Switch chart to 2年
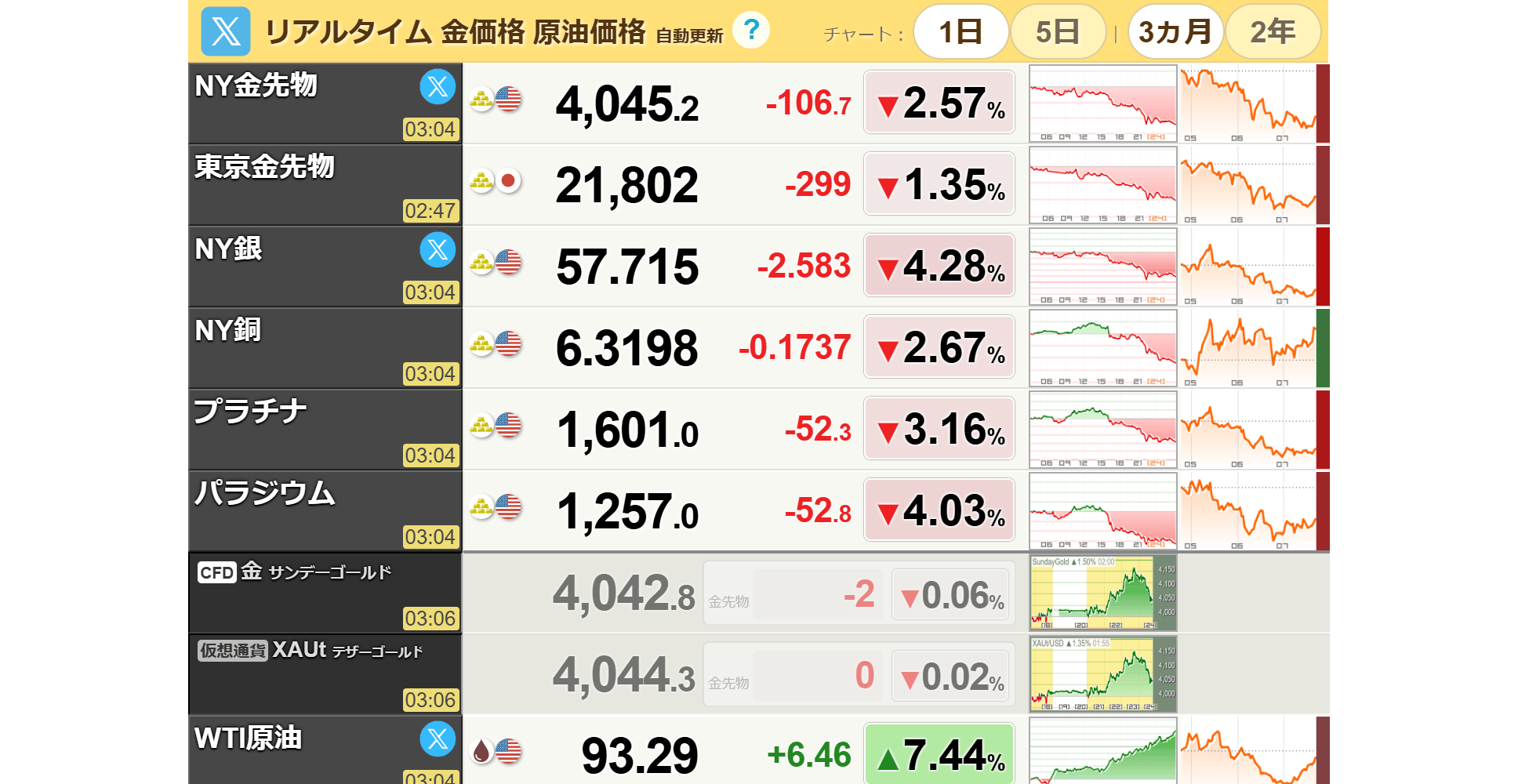 pos(1273,31)
